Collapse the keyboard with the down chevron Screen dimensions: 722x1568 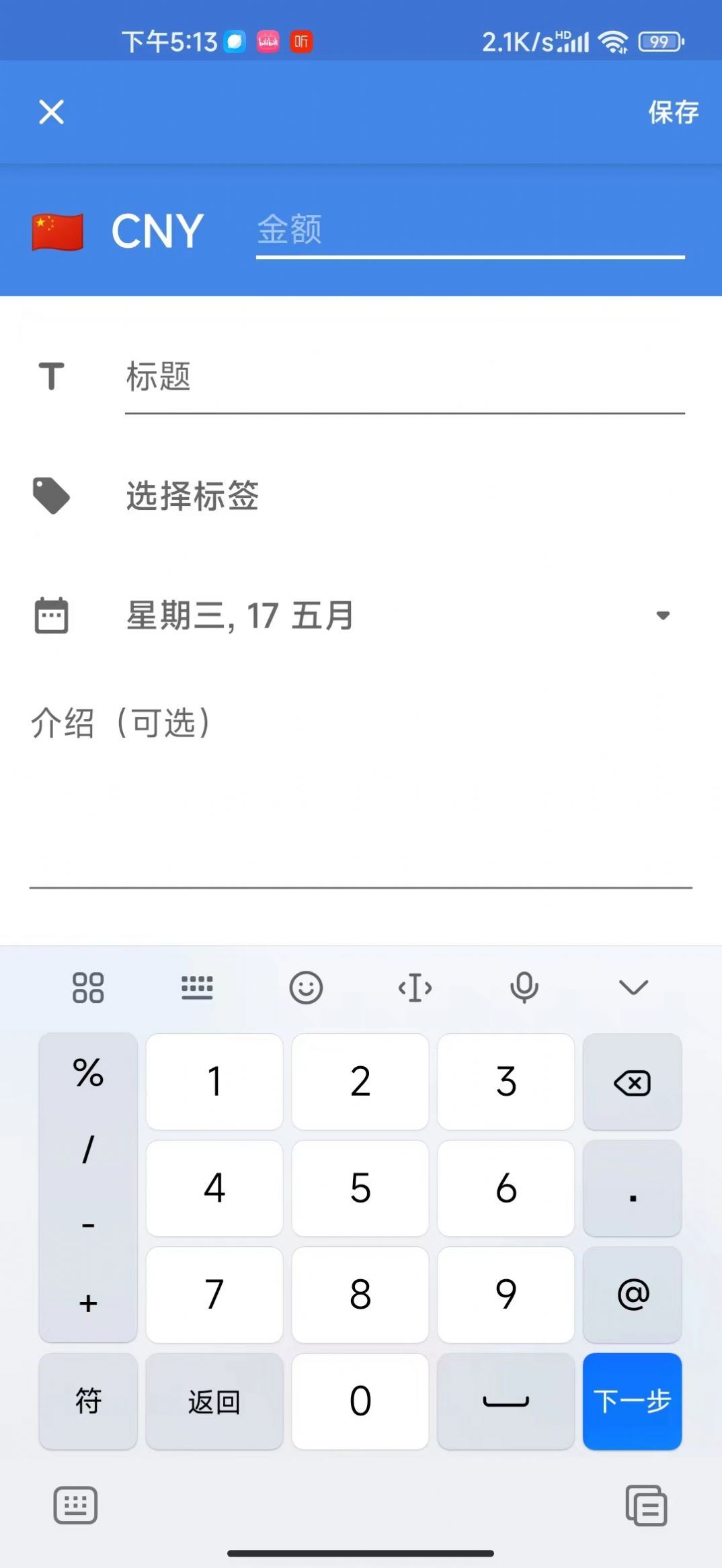pos(631,988)
